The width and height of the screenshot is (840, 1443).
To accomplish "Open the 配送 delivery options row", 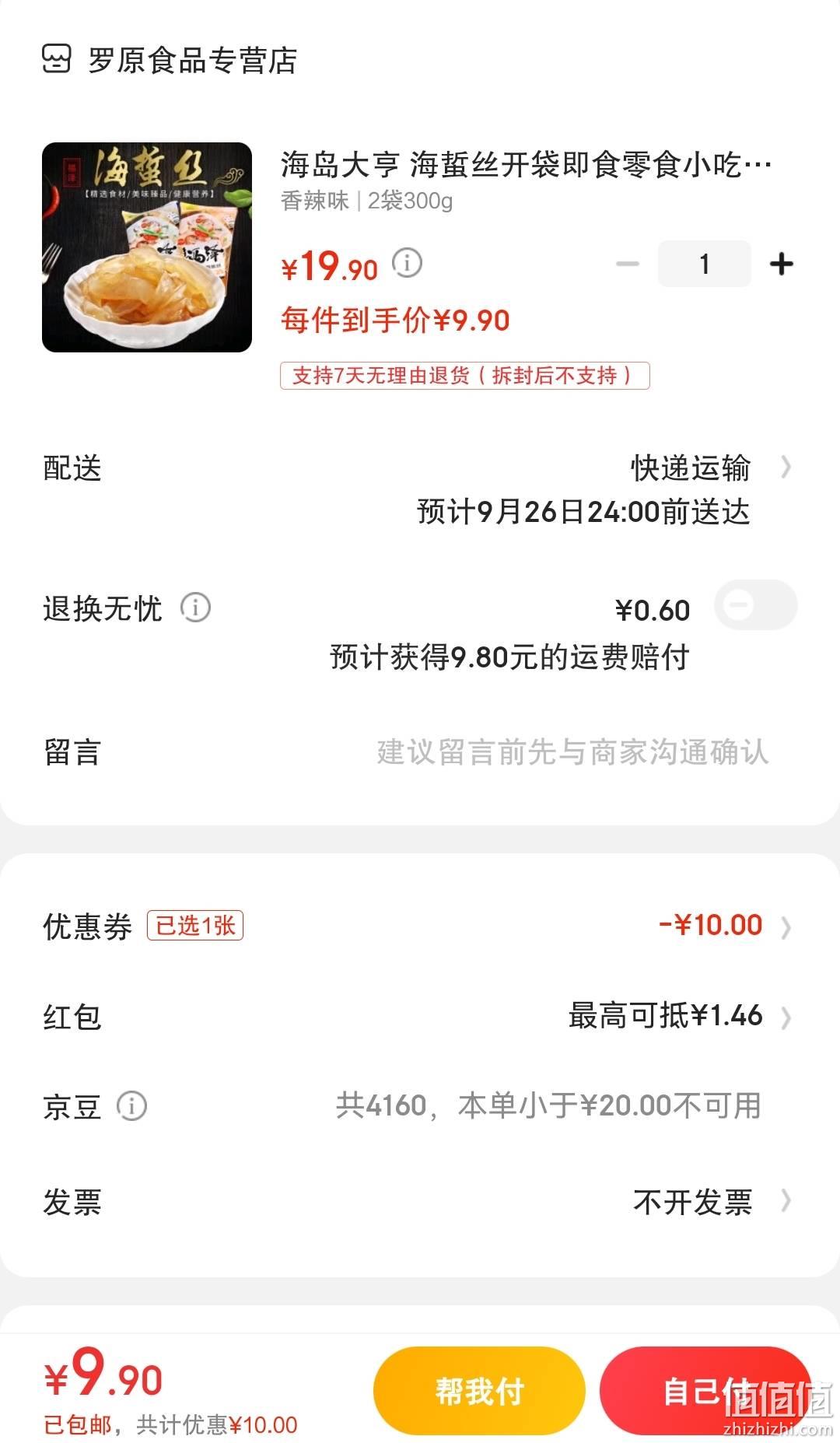I will pyautogui.click(x=420, y=489).
